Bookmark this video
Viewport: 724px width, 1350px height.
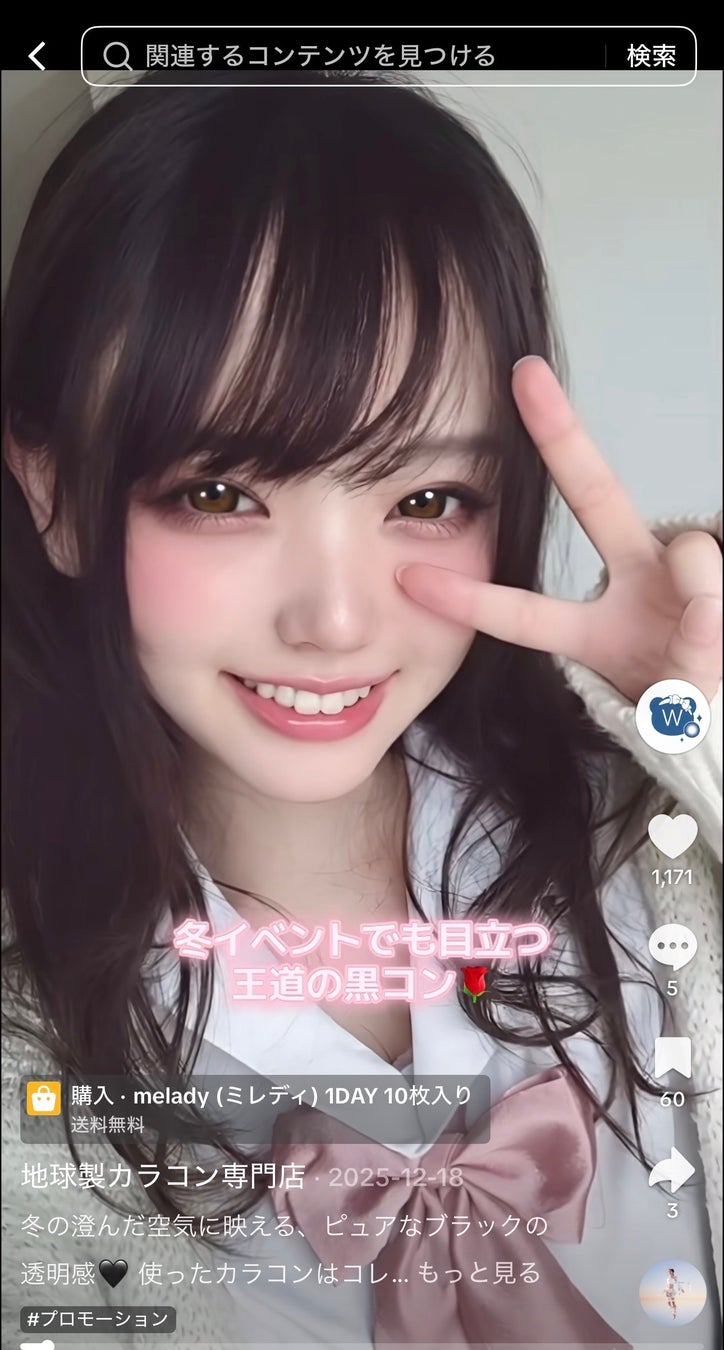point(672,1058)
